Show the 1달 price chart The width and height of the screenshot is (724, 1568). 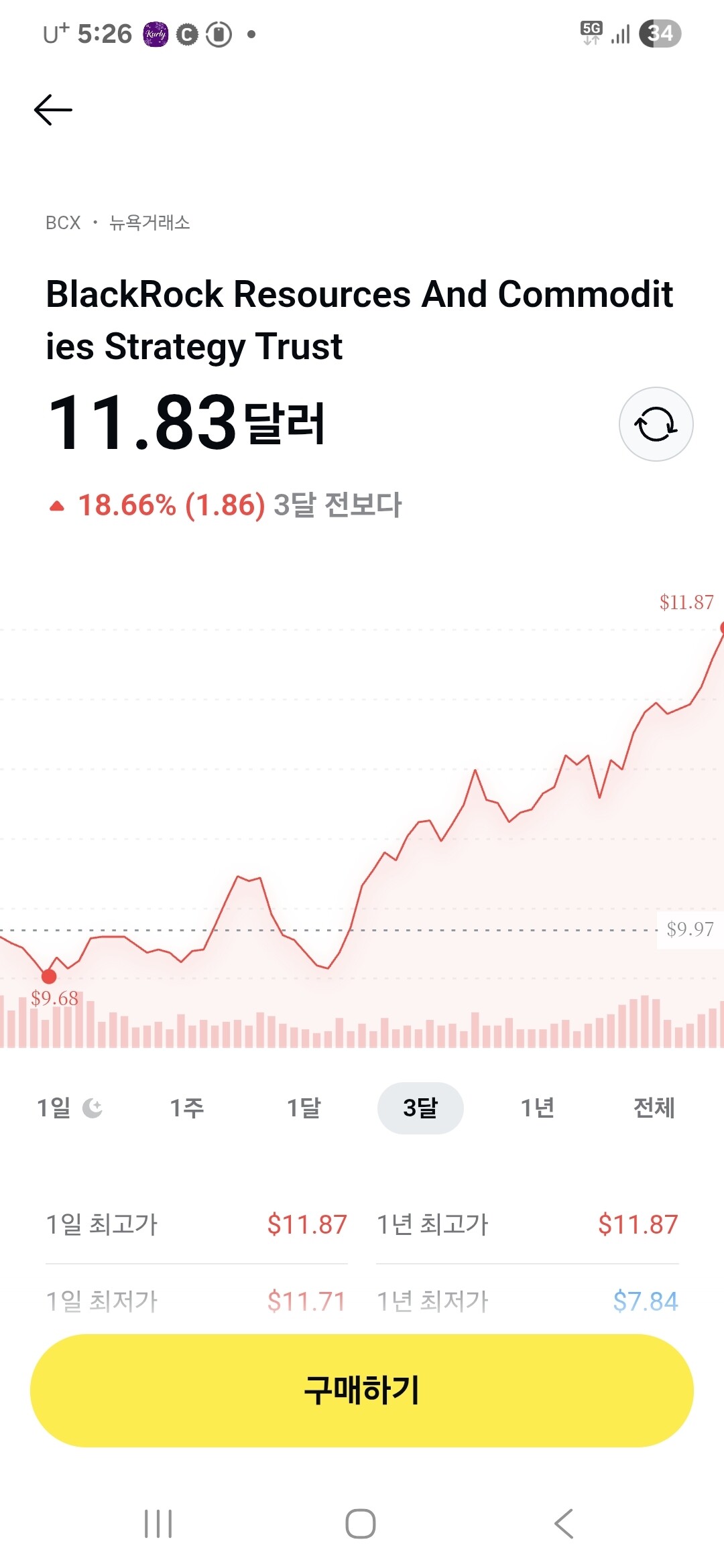pos(304,1108)
